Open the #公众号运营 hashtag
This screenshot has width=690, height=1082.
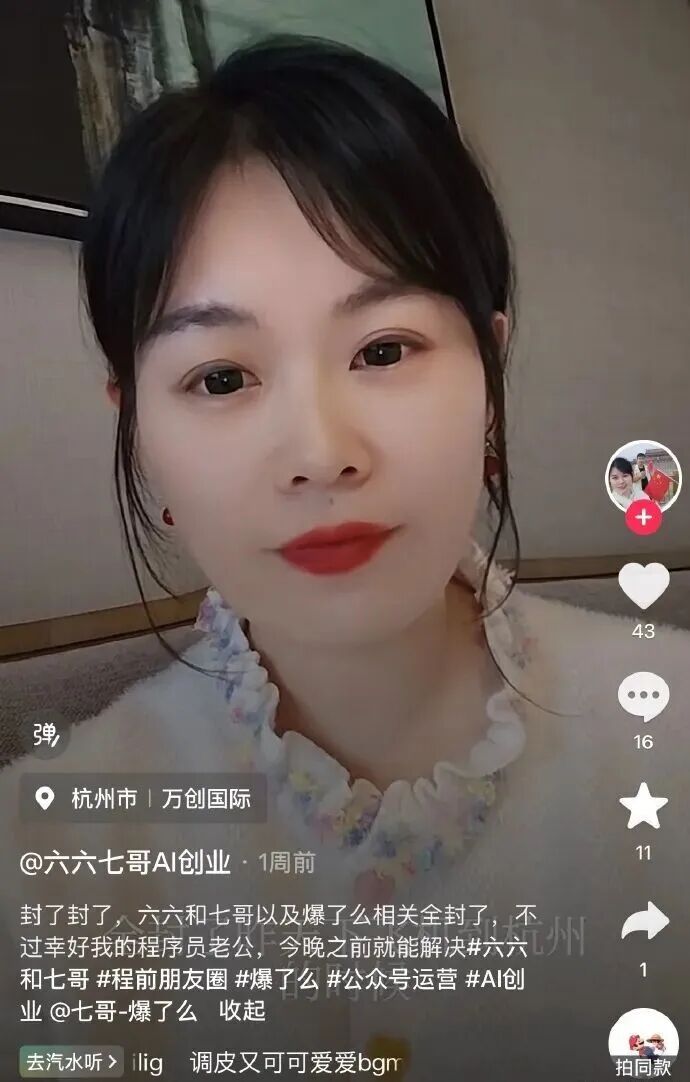pyautogui.click(x=393, y=978)
